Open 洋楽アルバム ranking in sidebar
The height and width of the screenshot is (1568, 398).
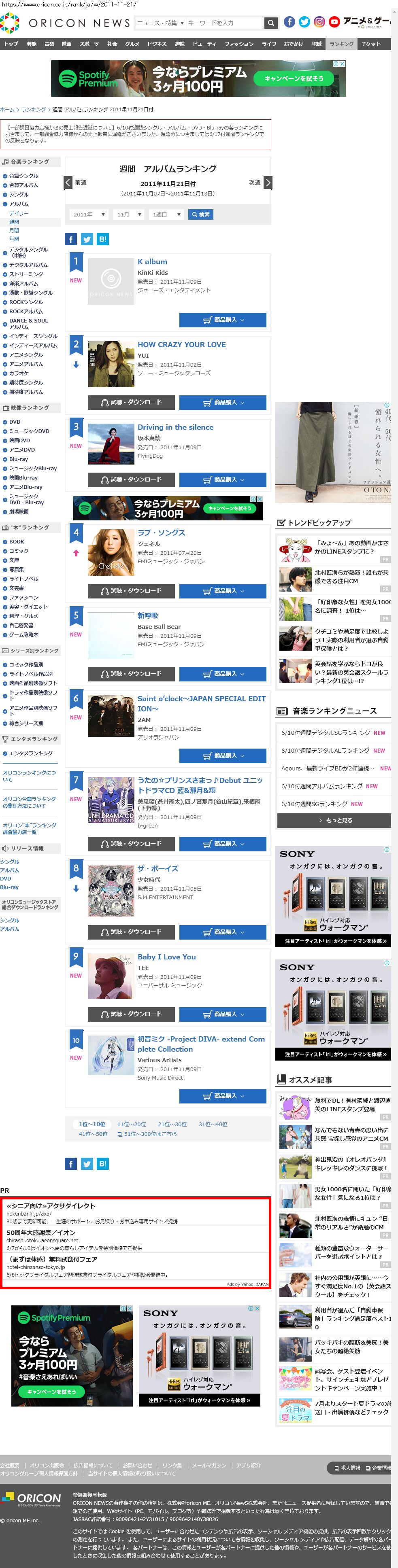23,284
